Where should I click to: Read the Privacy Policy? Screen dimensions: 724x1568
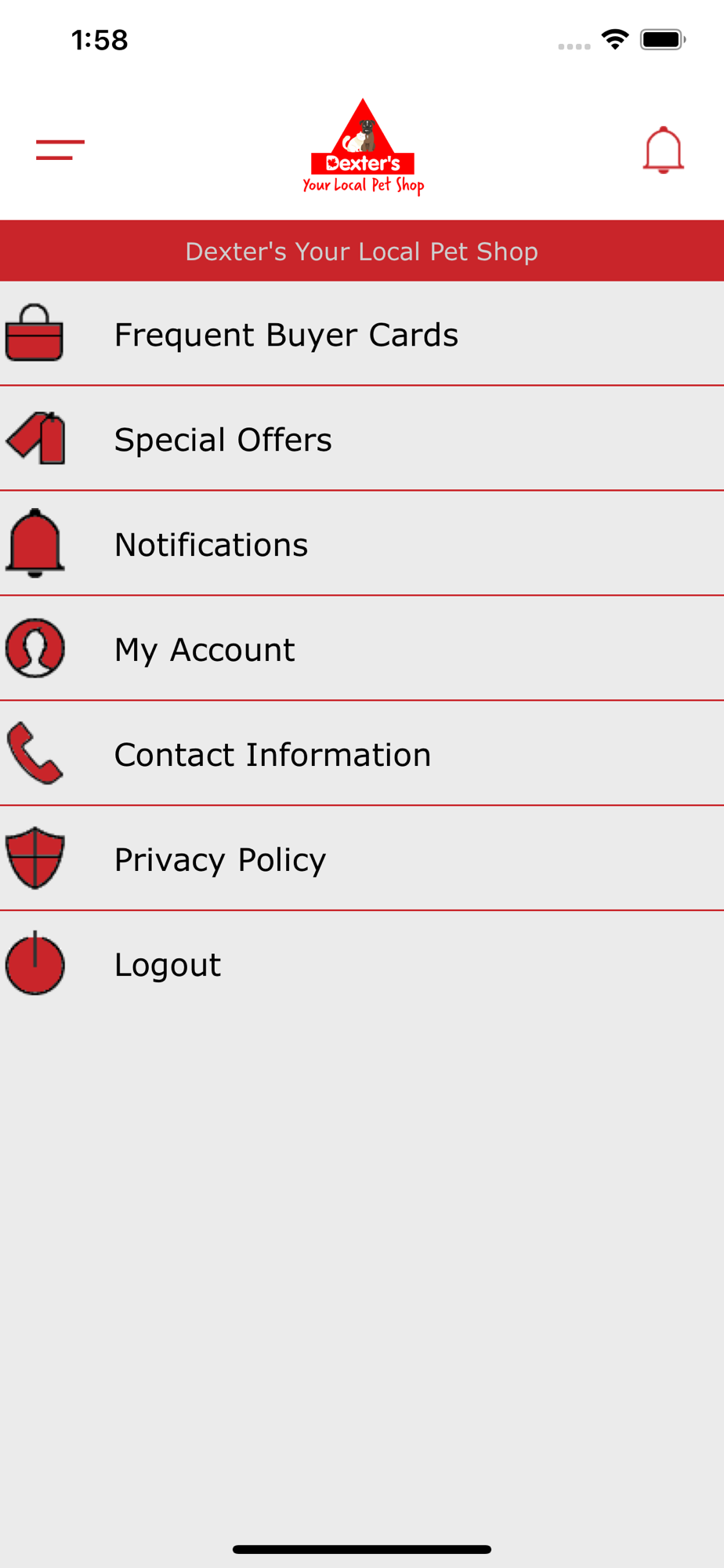[362, 859]
